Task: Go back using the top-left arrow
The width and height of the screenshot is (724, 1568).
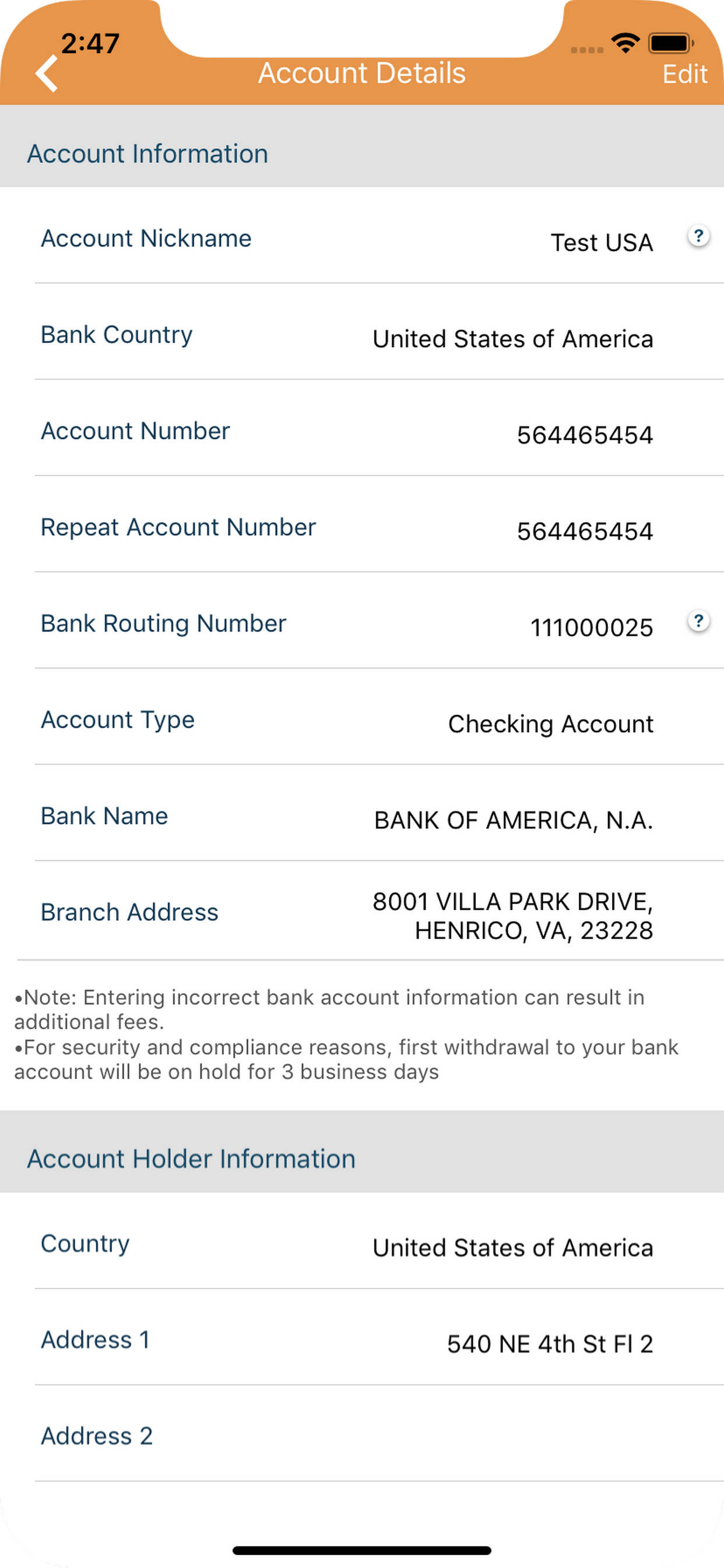Action: (x=47, y=73)
